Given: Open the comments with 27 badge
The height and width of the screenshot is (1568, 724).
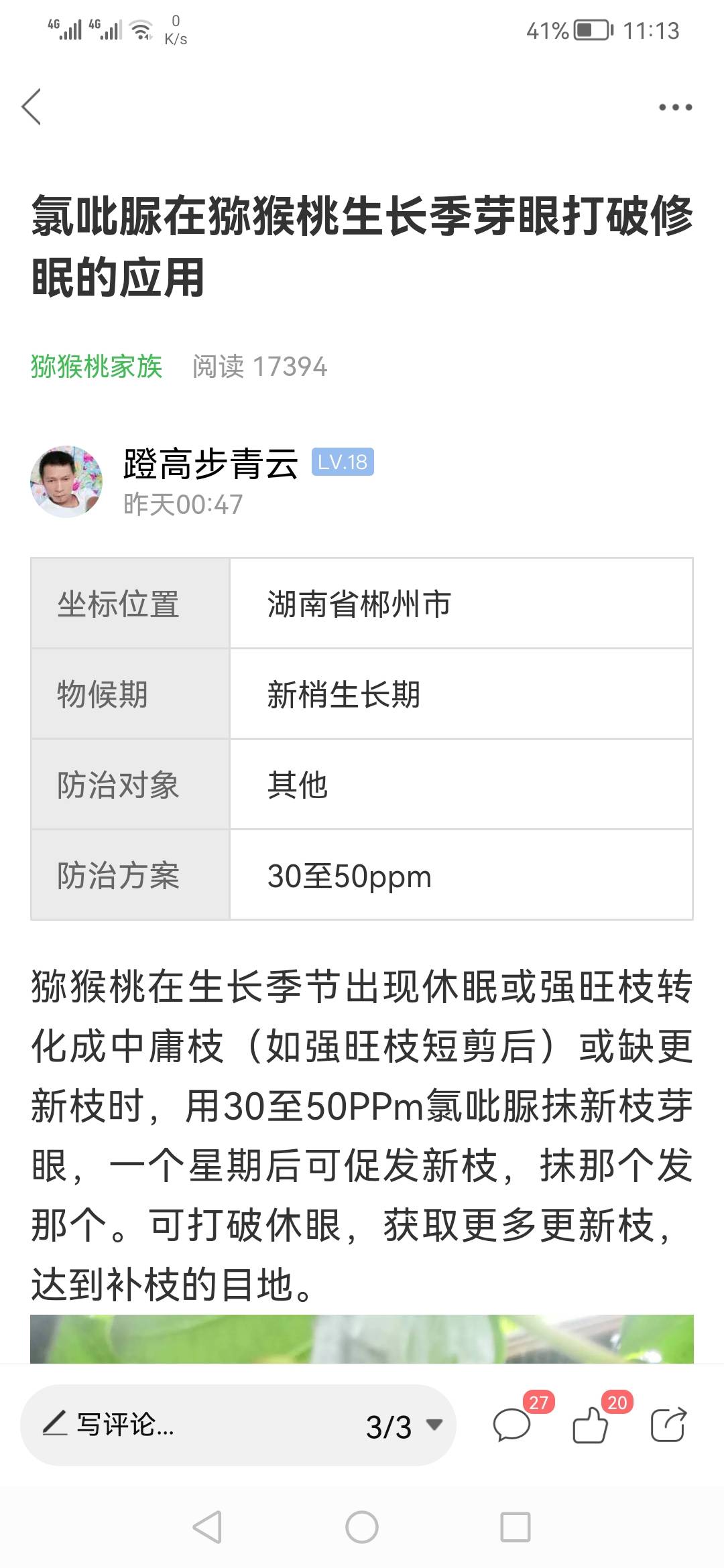Looking at the screenshot, I should 513,1423.
